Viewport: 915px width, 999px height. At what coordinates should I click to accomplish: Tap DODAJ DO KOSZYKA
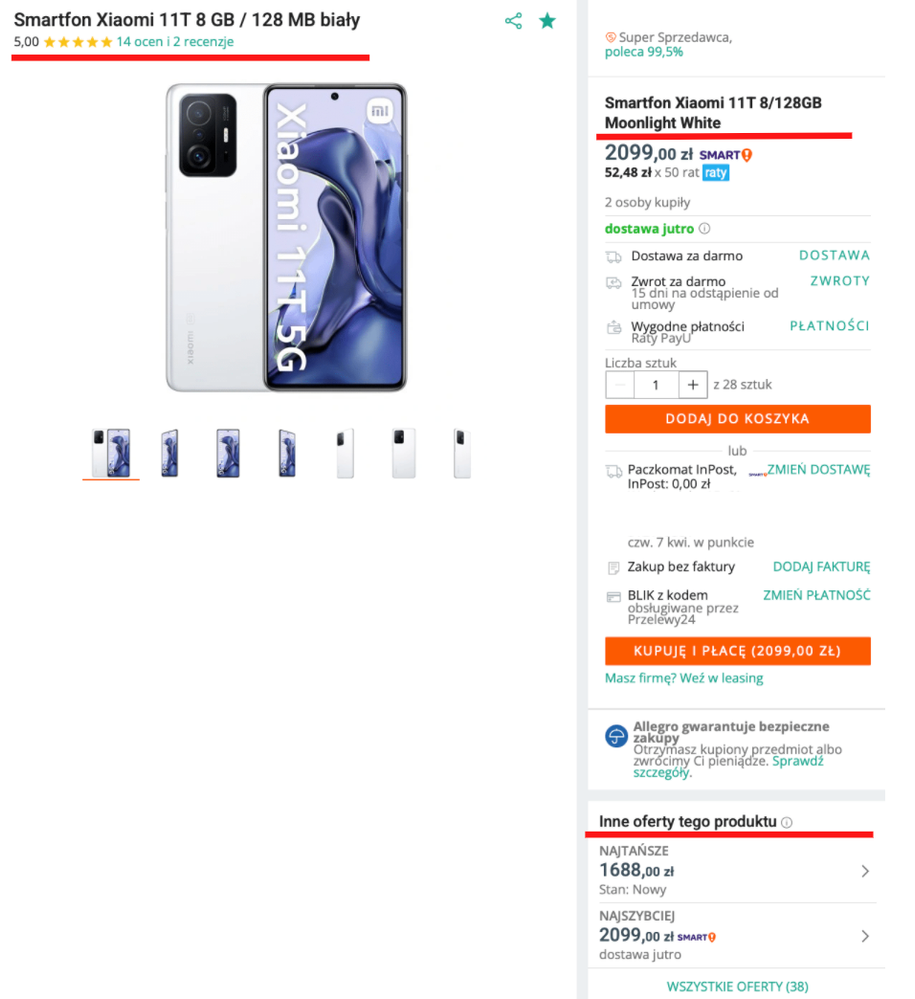coord(737,419)
